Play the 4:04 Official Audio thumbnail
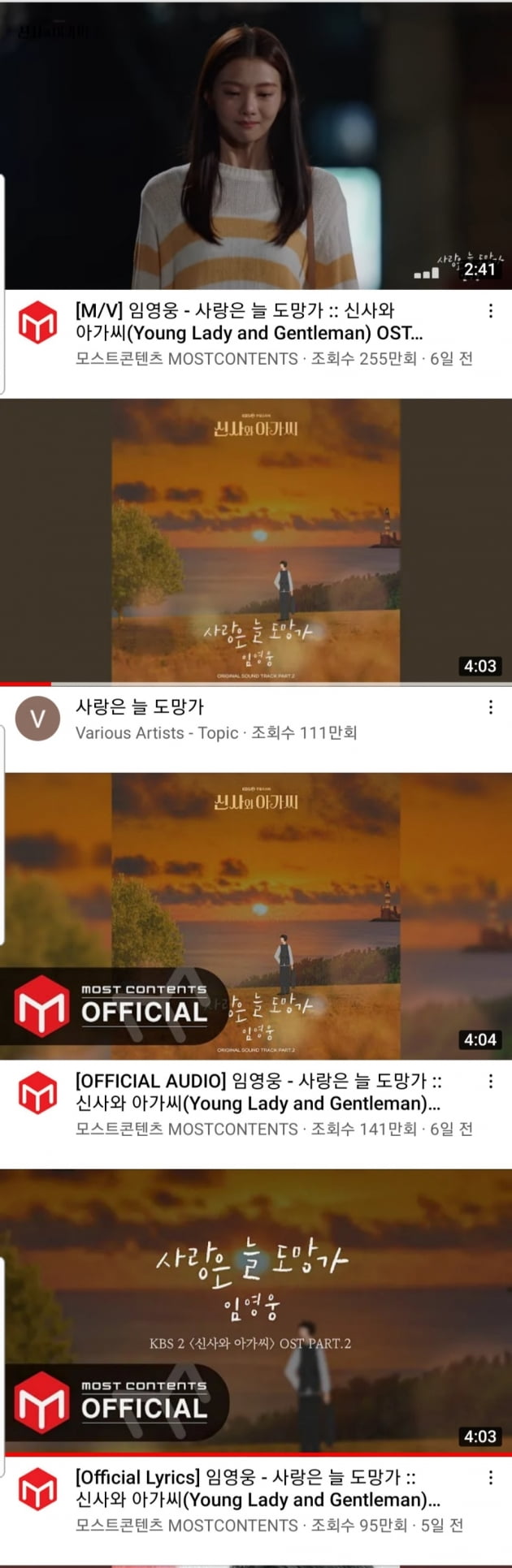Image resolution: width=512 pixels, height=1568 pixels. (x=256, y=916)
